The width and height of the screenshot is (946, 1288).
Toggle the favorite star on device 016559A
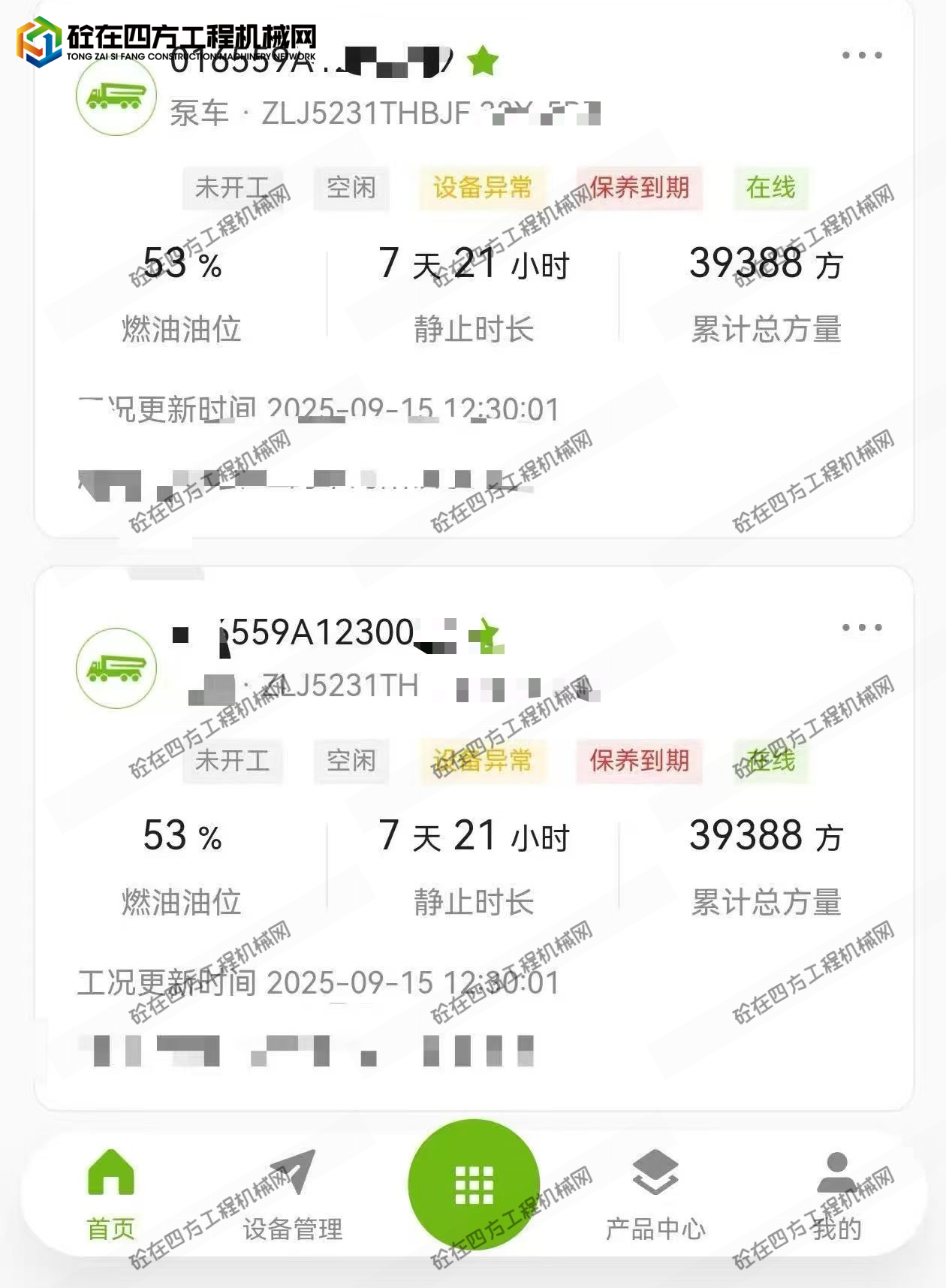pyautogui.click(x=483, y=62)
